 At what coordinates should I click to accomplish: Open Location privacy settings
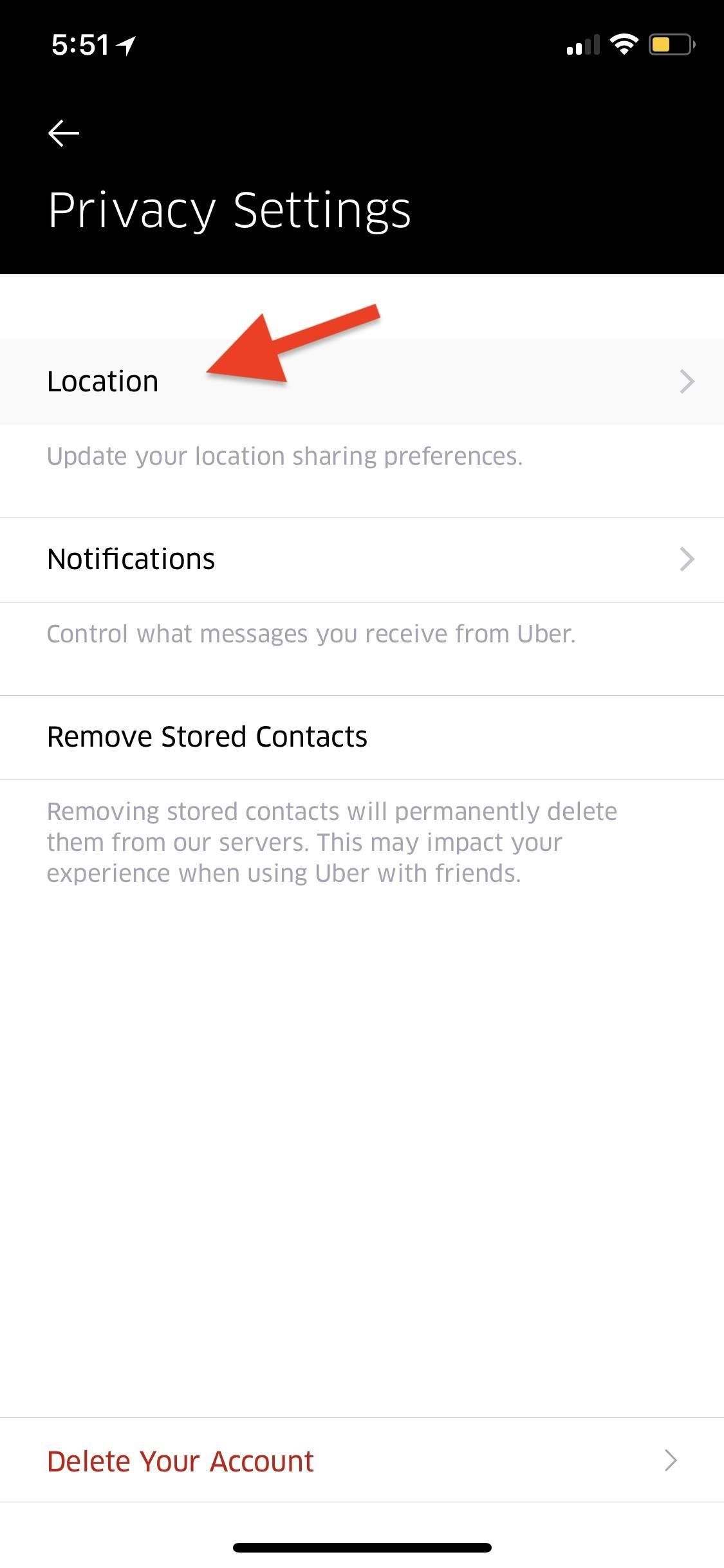pos(103,382)
